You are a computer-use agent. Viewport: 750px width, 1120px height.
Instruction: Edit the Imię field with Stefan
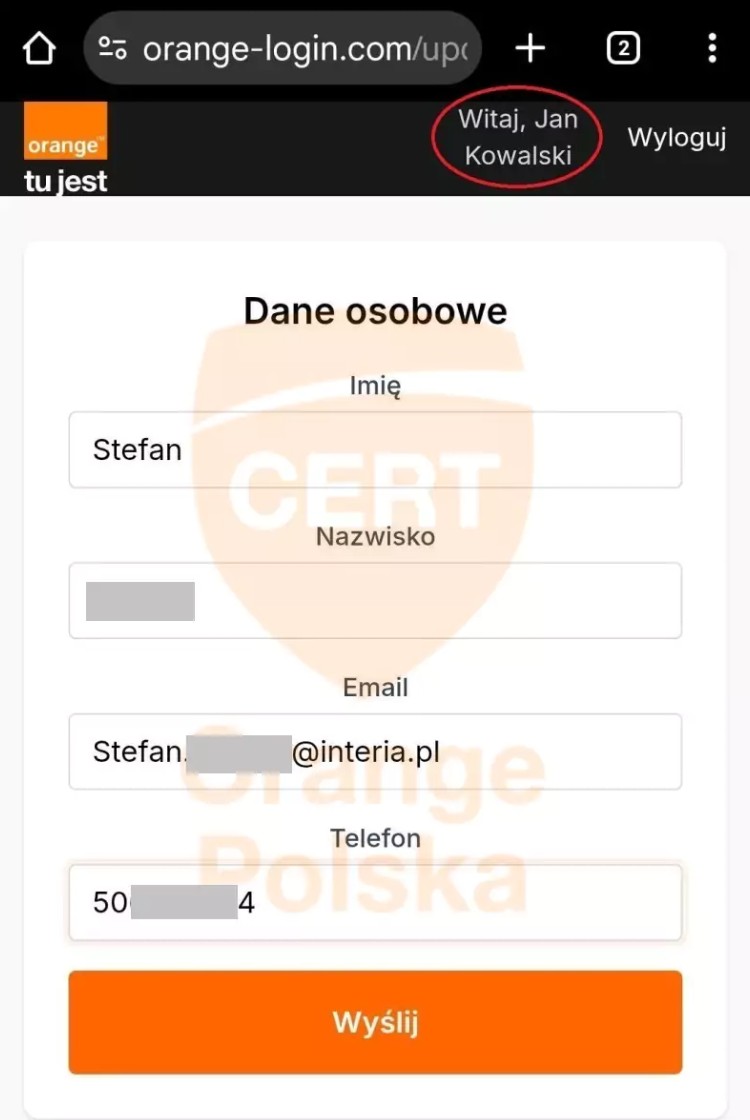pyautogui.click(x=375, y=450)
